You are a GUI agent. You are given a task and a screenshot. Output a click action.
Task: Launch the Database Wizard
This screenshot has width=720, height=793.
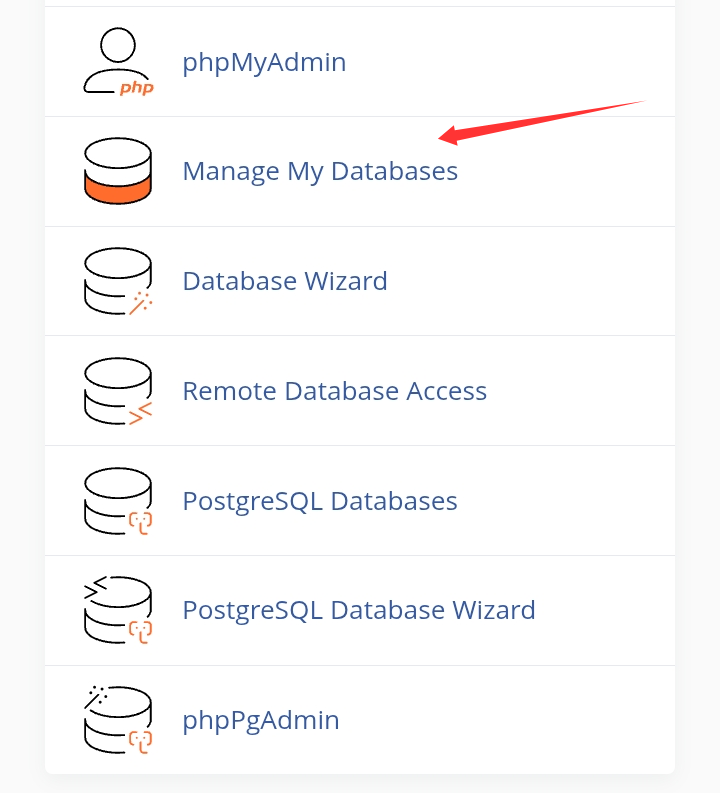click(284, 281)
